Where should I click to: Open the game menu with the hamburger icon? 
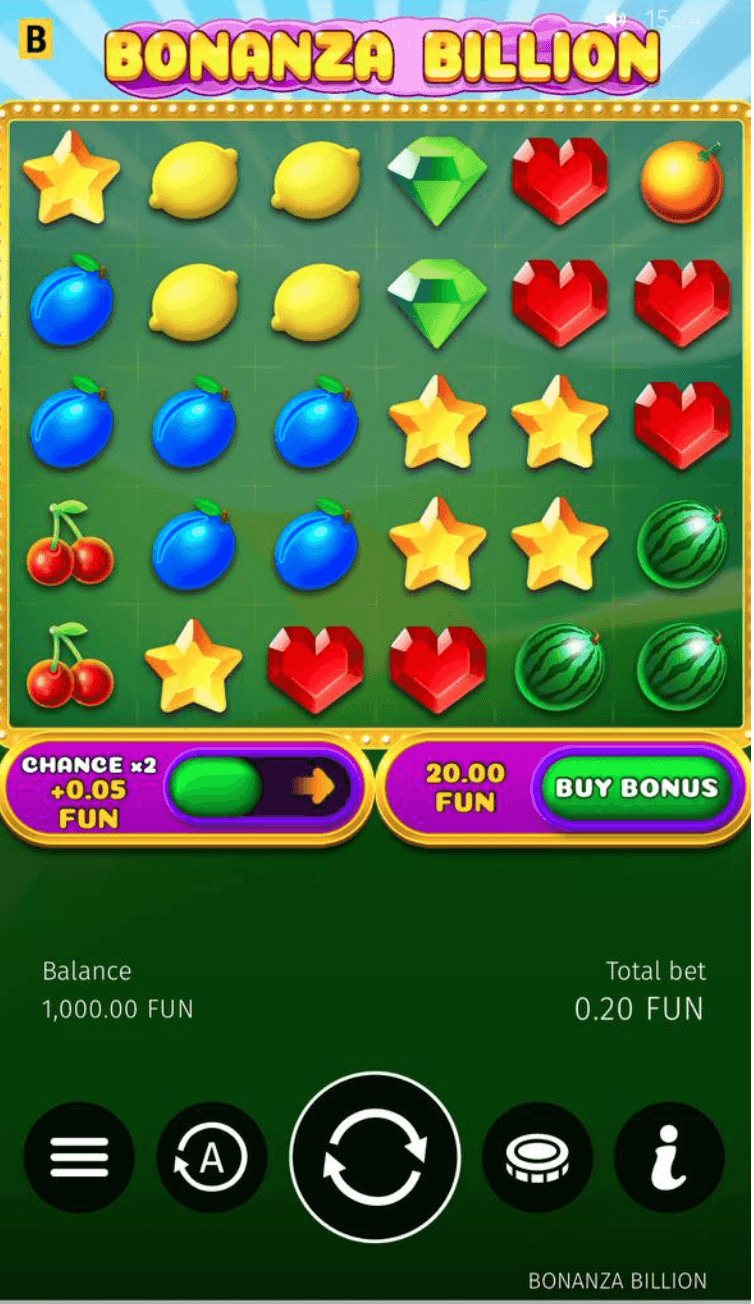80,1157
